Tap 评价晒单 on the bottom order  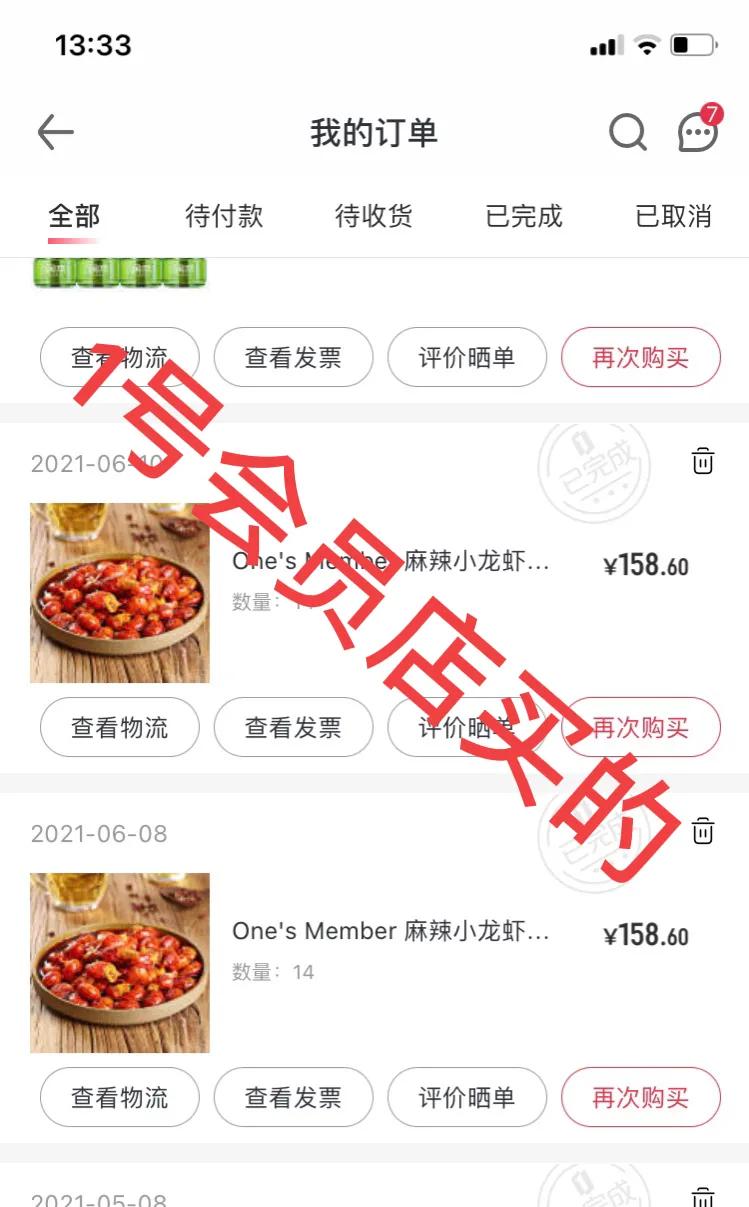(x=467, y=1097)
